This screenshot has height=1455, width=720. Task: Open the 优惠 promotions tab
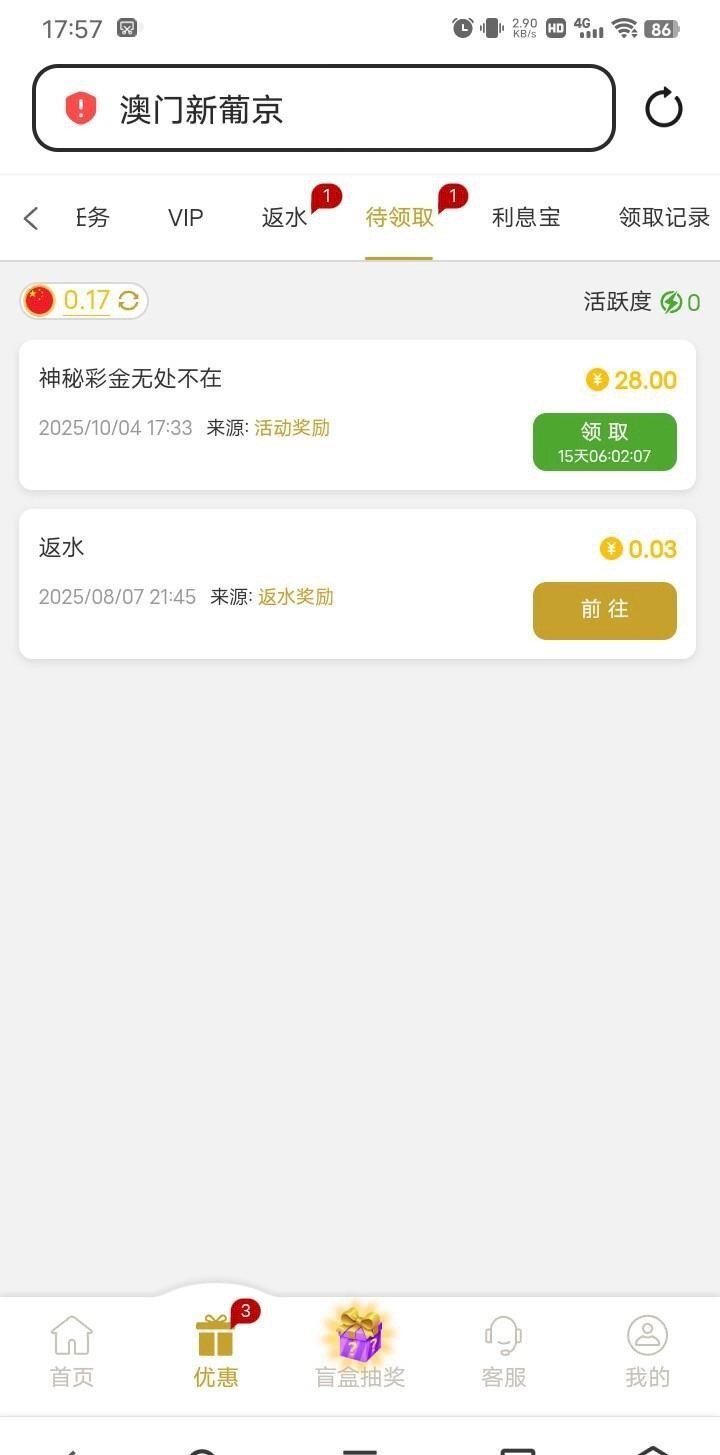coord(216,1352)
